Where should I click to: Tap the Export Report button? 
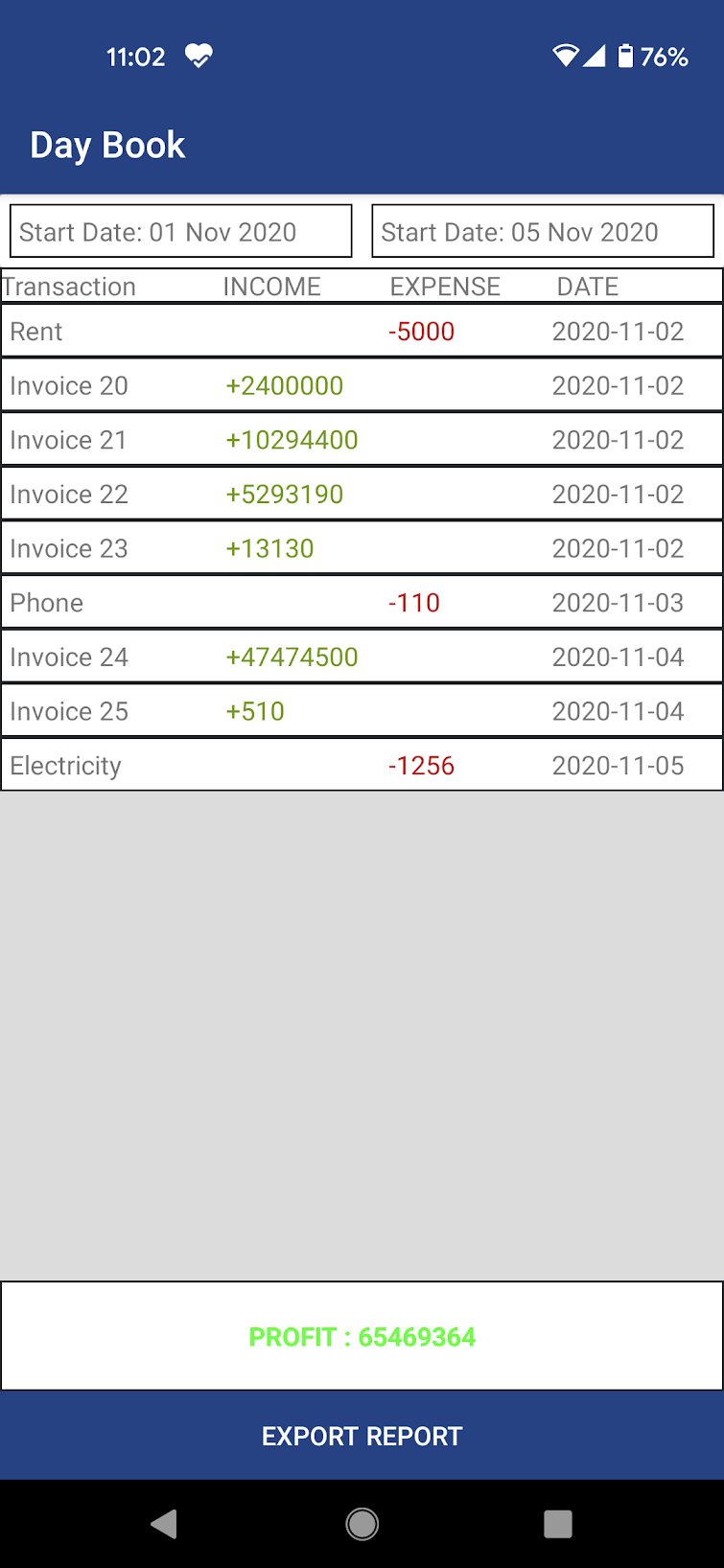point(362,1436)
